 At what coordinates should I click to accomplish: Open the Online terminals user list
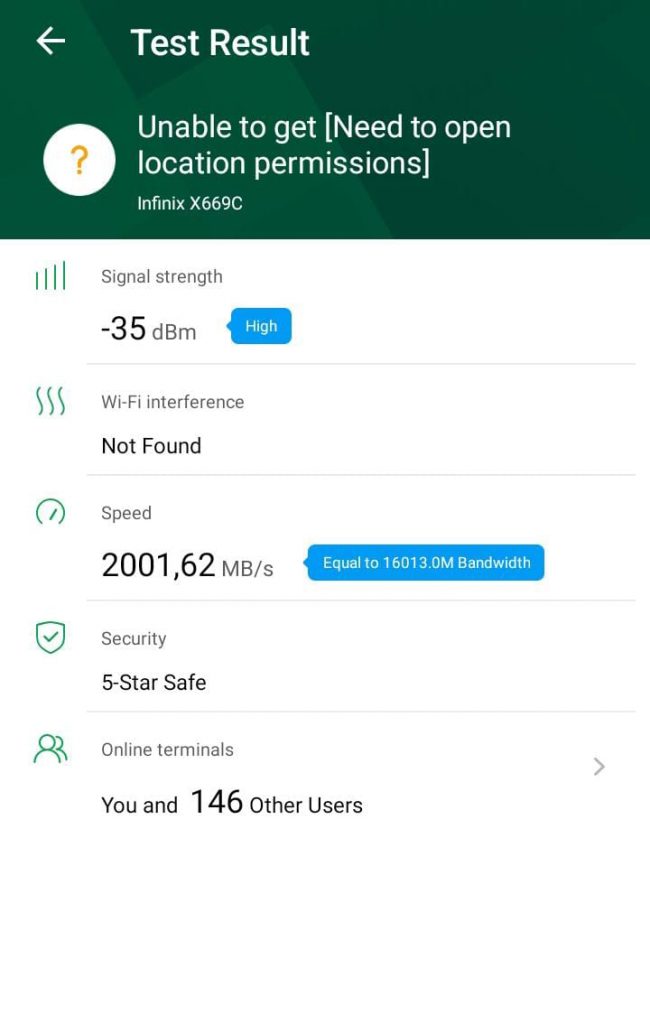click(598, 767)
